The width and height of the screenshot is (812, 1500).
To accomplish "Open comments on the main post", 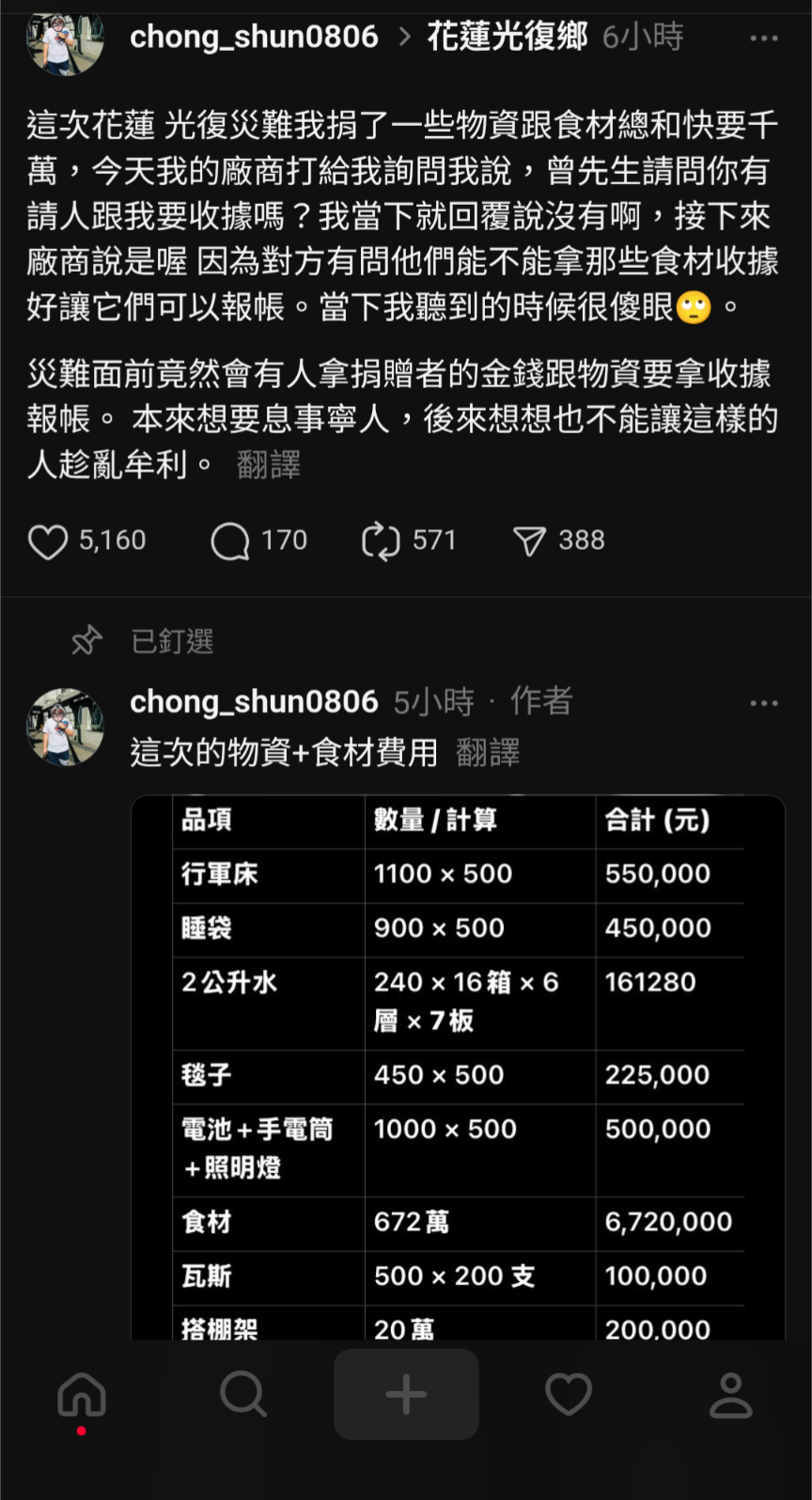I will pos(230,541).
